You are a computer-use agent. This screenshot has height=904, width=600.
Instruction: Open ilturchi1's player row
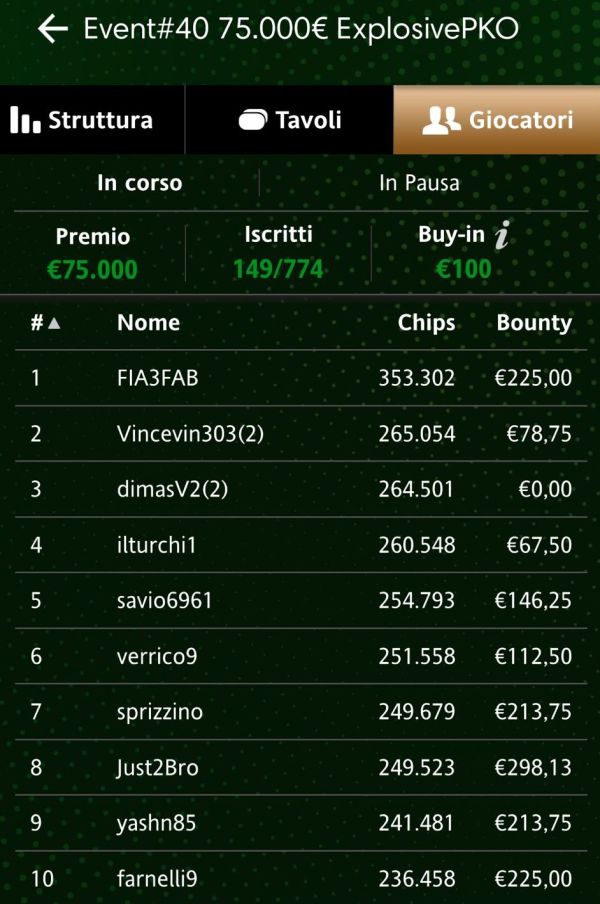(x=155, y=545)
